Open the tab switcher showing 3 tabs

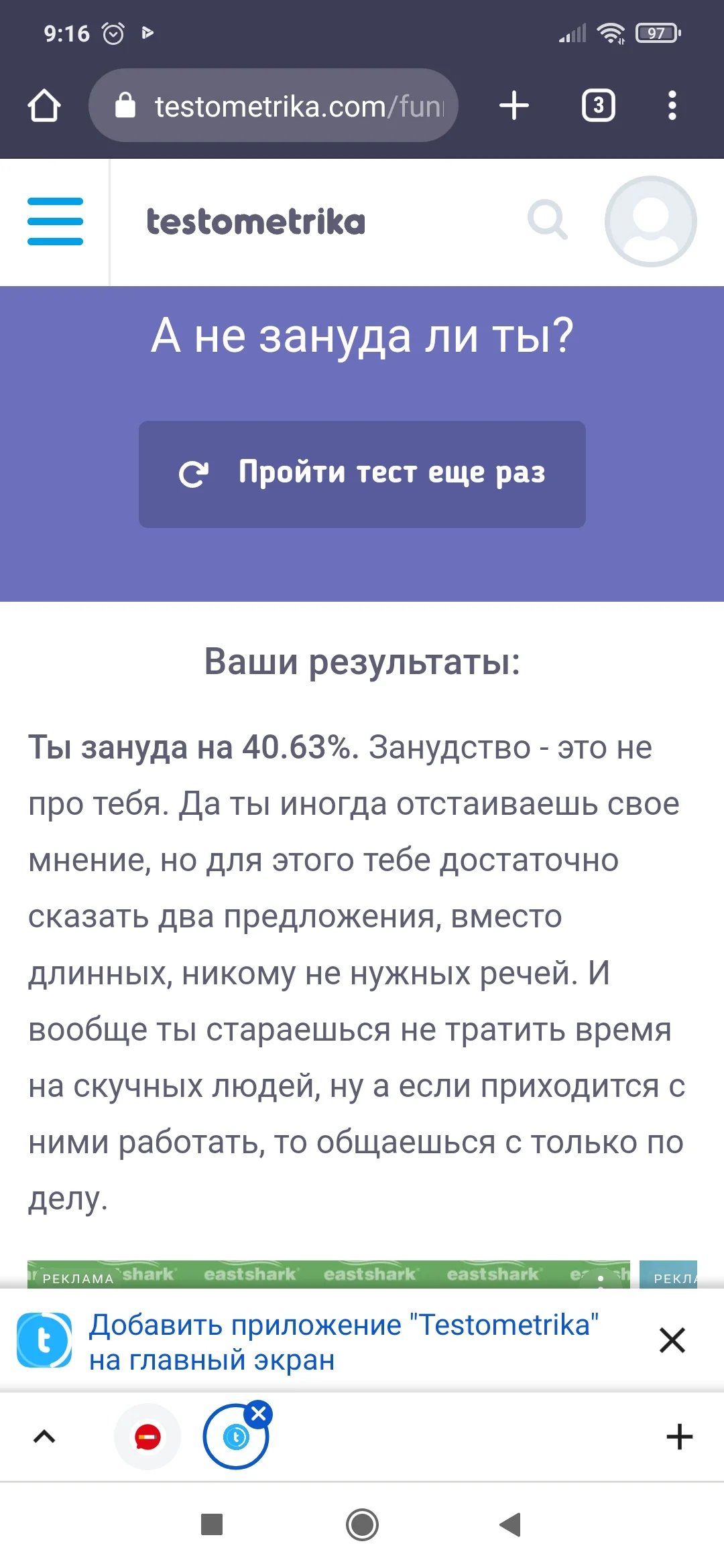598,105
